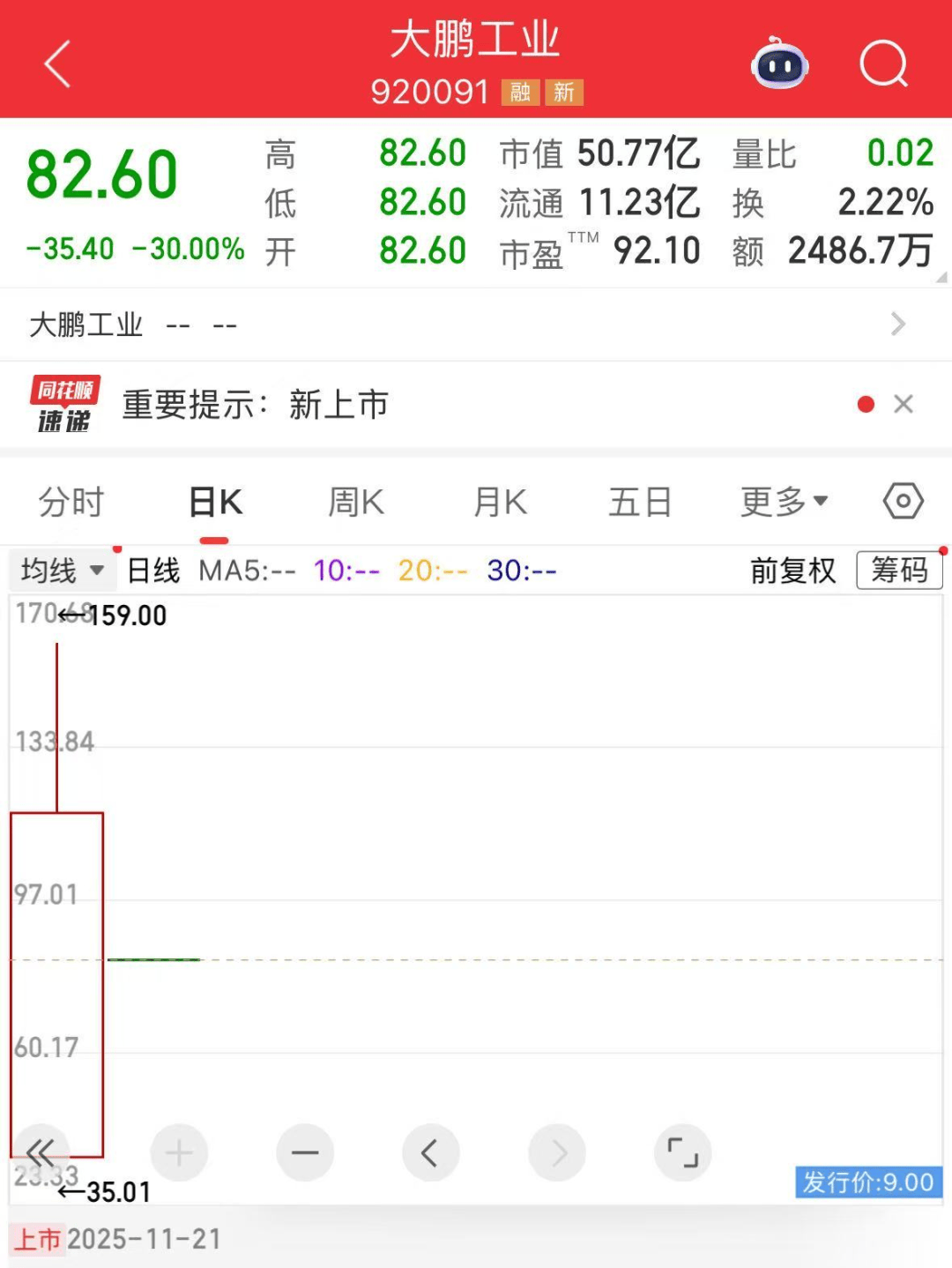Open the 均线 indicator dropdown
952x1268 pixels.
[62, 571]
